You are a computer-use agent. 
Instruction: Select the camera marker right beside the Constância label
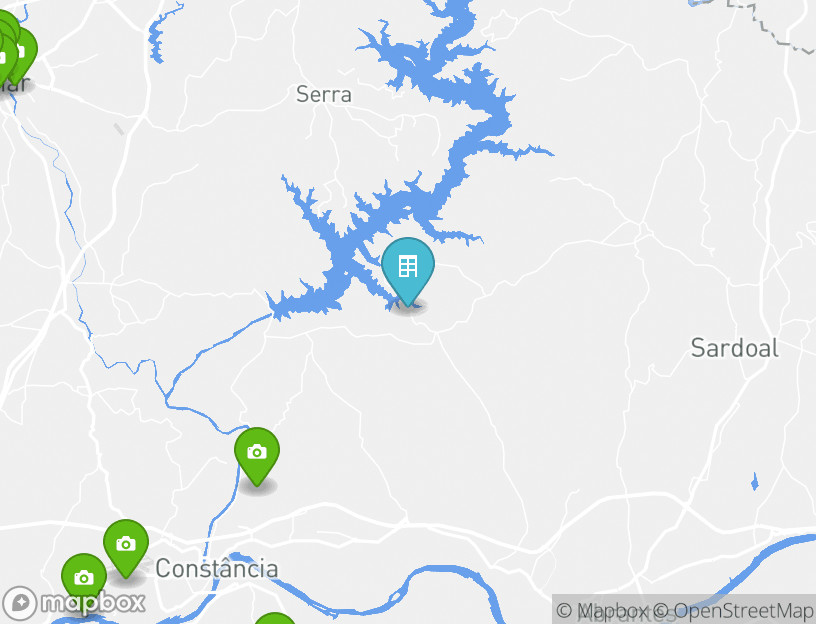[126, 545]
